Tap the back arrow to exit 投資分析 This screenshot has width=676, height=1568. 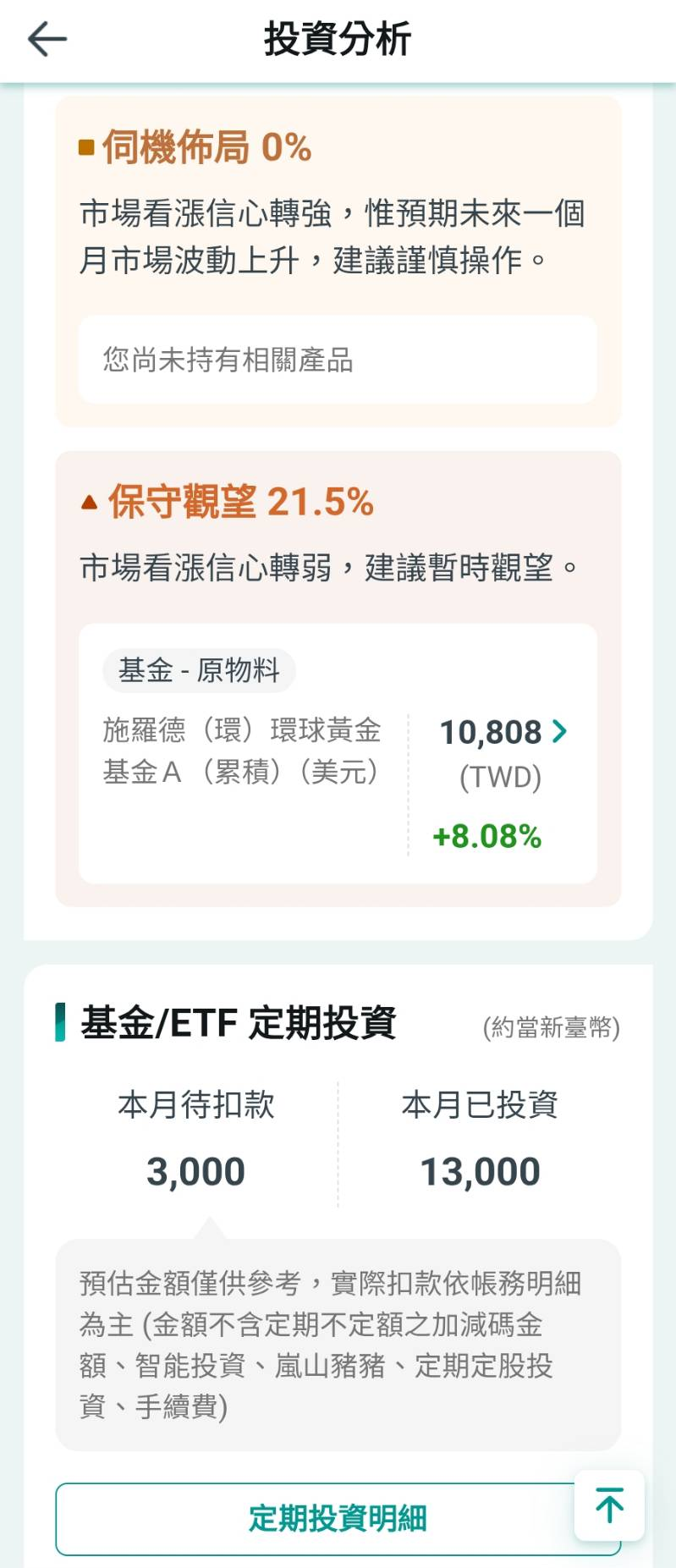[47, 39]
